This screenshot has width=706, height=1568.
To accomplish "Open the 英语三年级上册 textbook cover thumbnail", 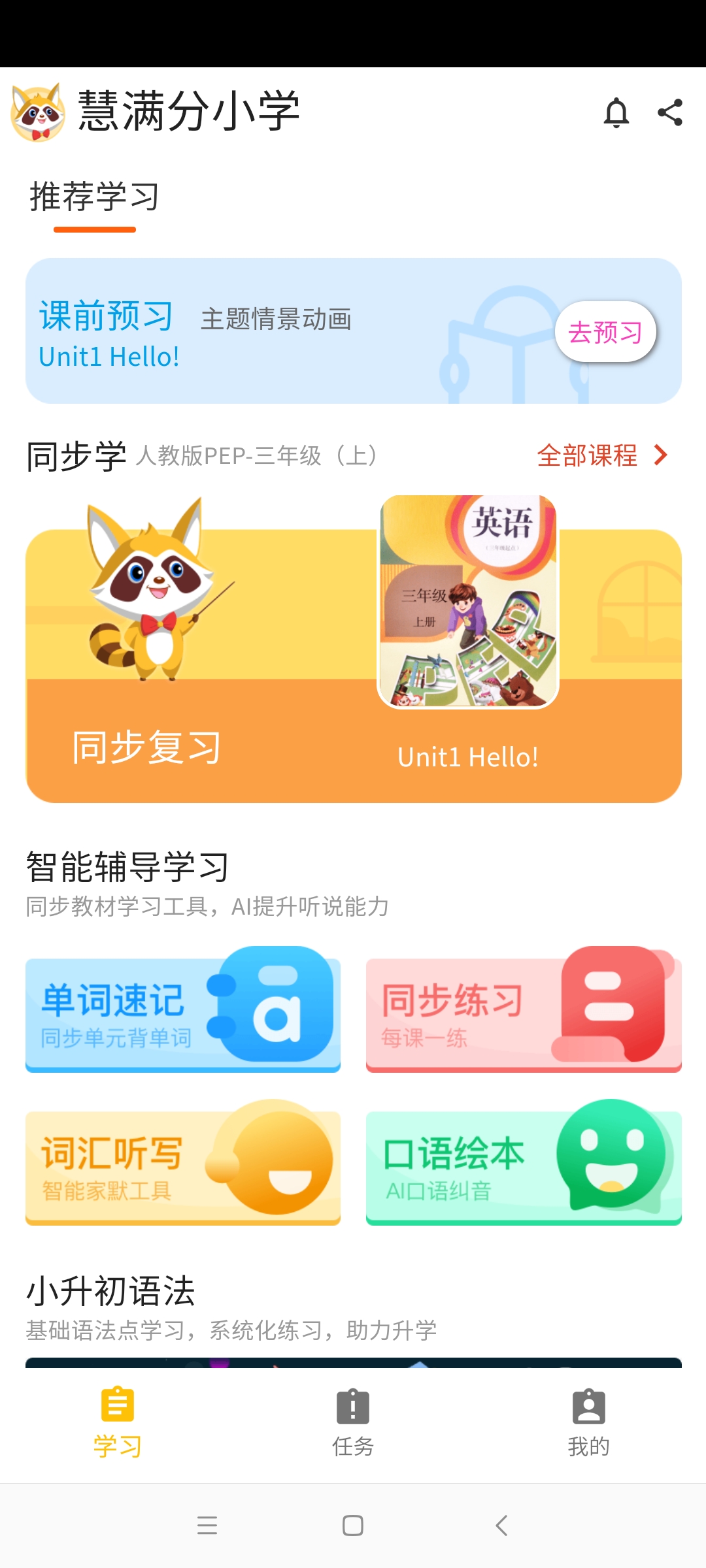I will [x=468, y=601].
